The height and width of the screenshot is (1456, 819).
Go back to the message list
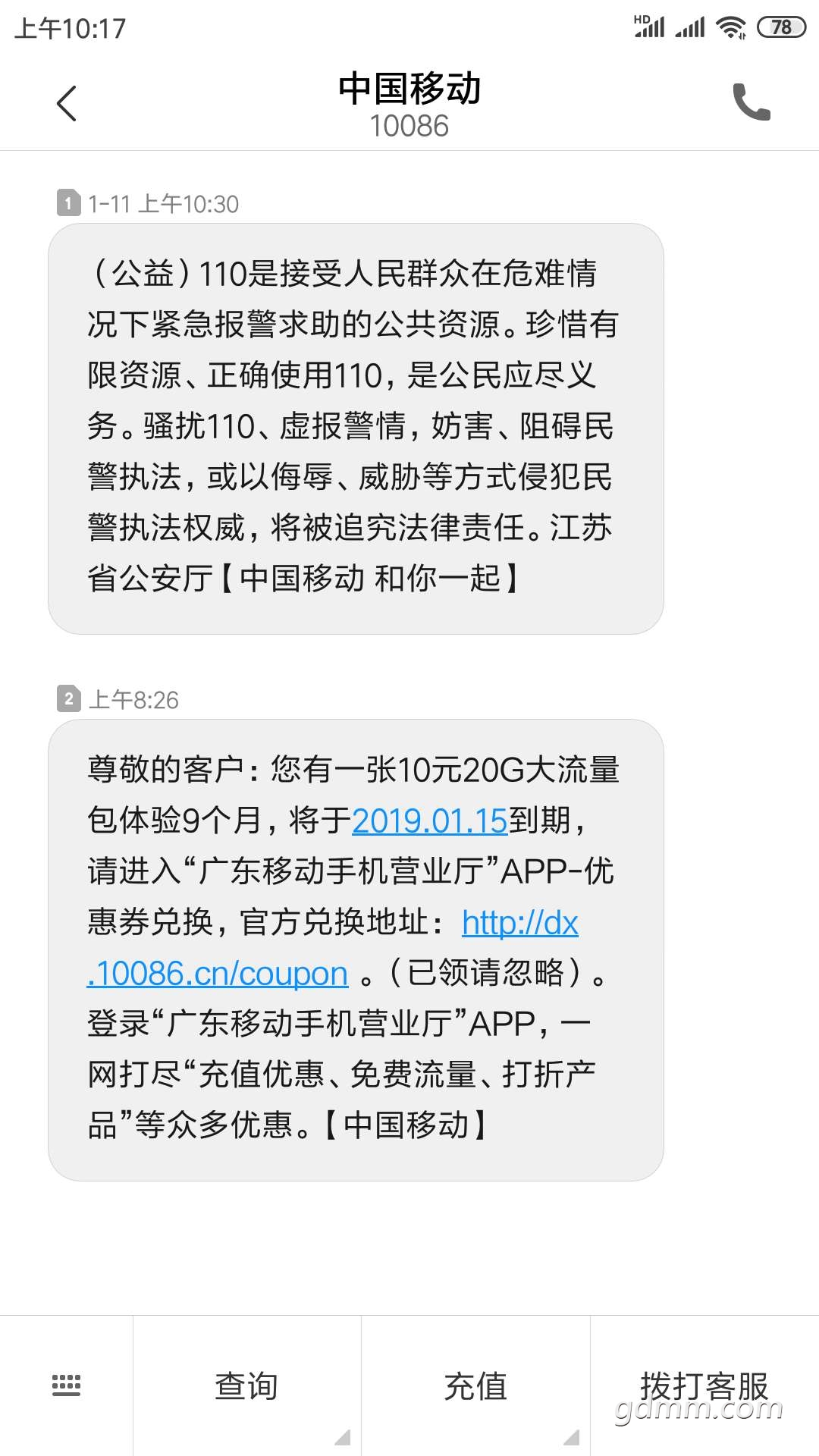pos(67,104)
